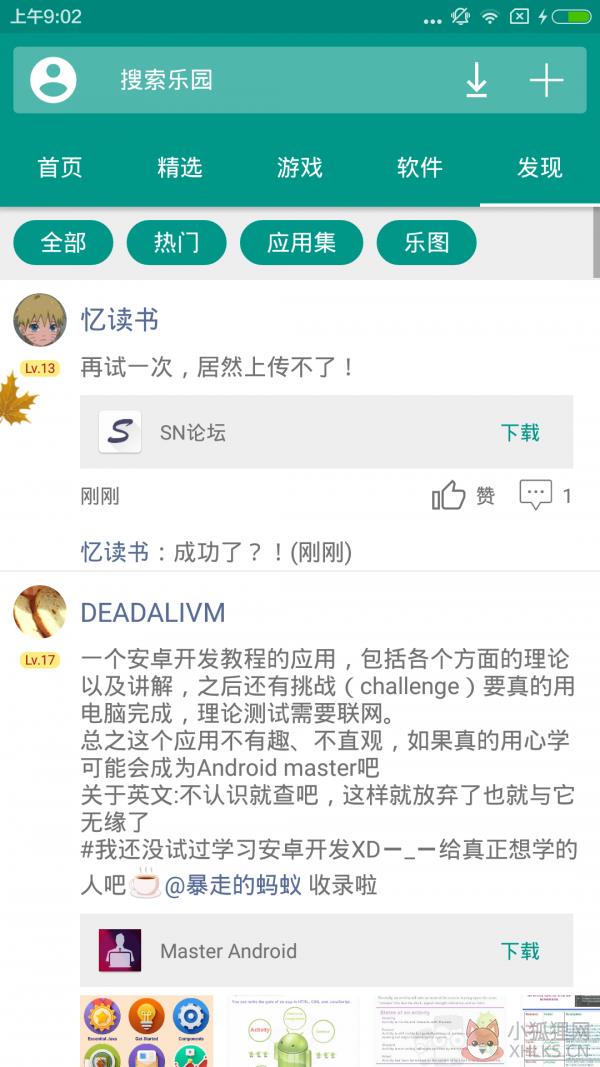The image size is (600, 1067).
Task: Switch to the 软件 tab
Action: [x=420, y=167]
